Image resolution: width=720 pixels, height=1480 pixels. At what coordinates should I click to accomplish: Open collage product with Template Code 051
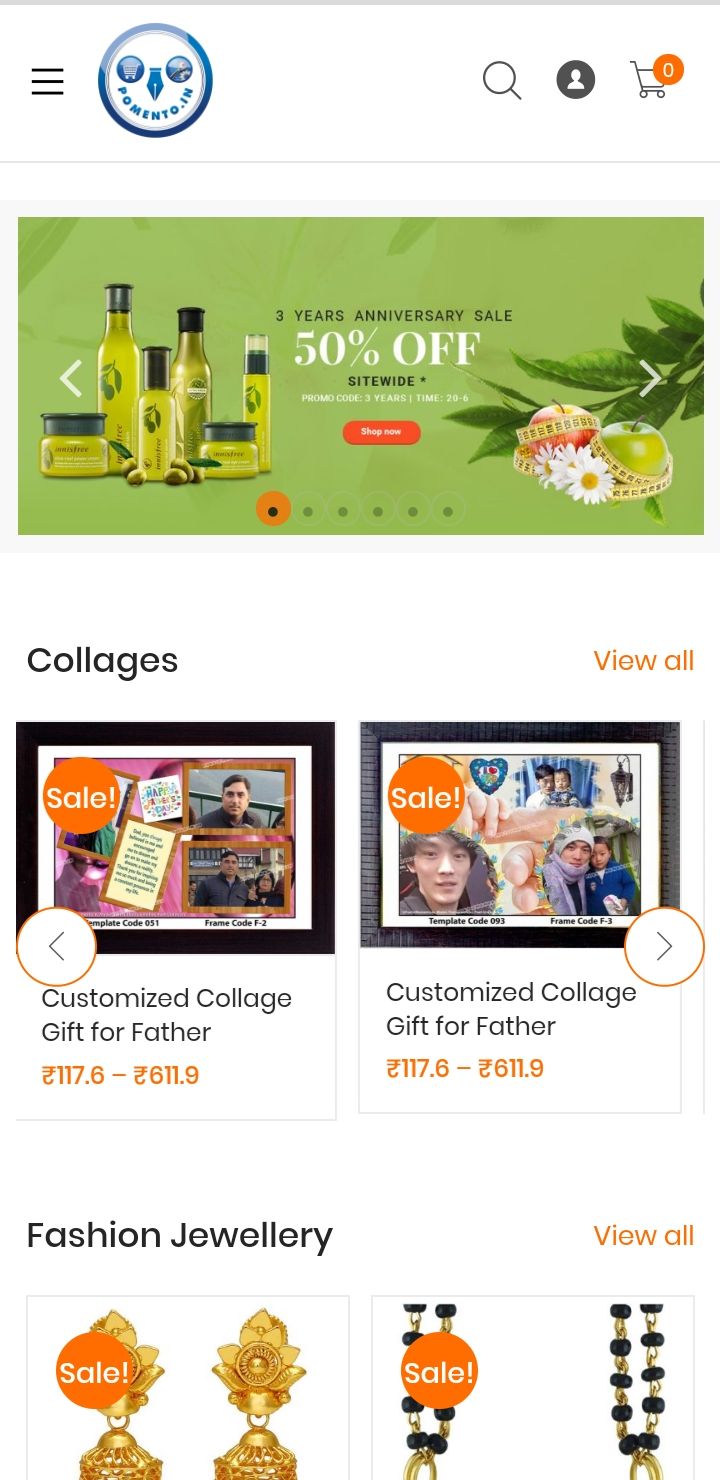176,838
